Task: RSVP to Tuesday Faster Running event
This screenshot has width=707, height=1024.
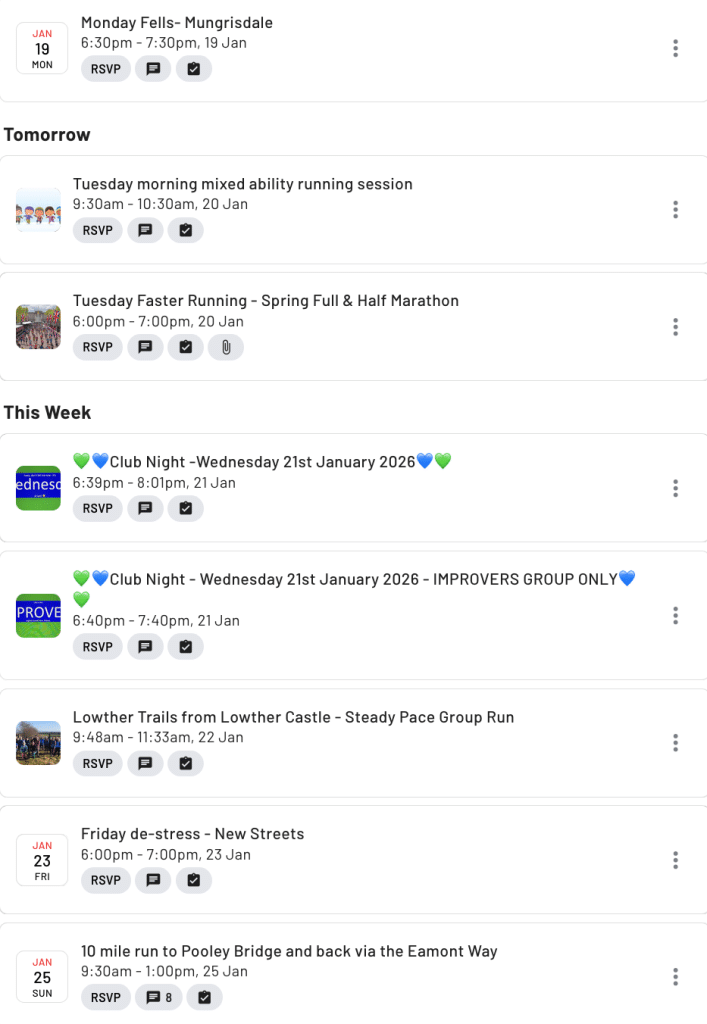Action: 98,347
